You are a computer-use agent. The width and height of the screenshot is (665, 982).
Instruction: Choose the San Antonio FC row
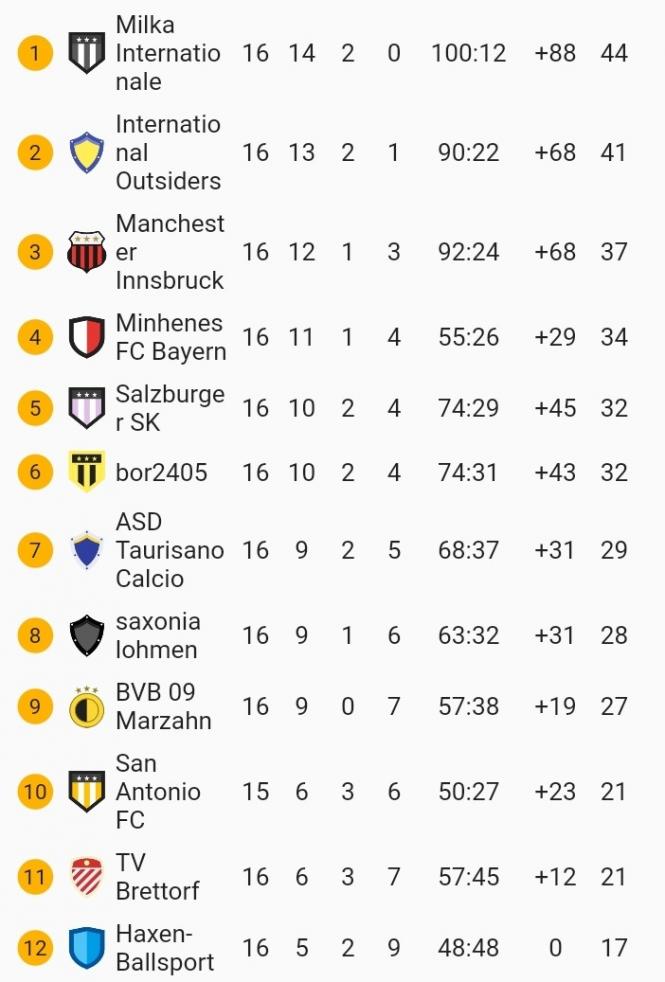(158, 791)
